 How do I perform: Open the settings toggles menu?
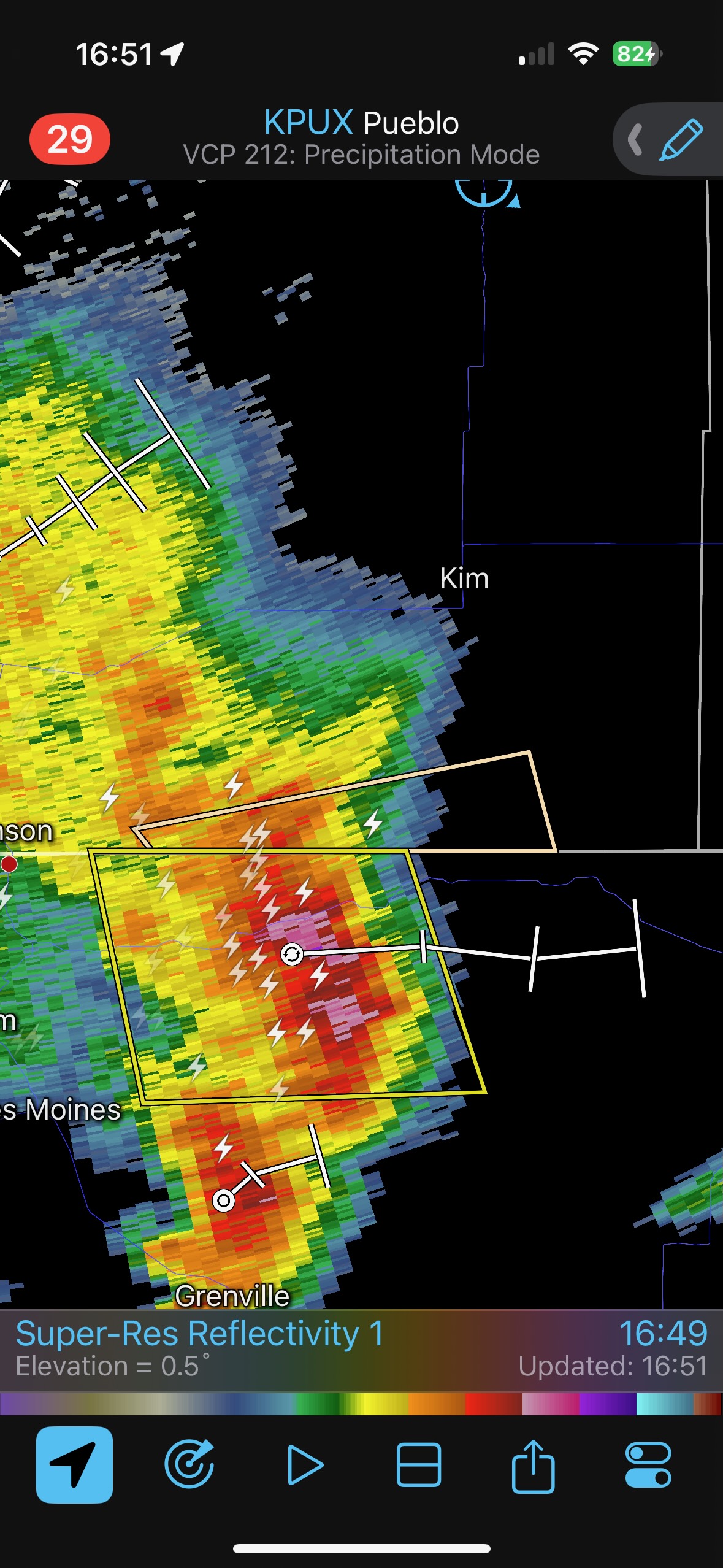click(648, 1464)
